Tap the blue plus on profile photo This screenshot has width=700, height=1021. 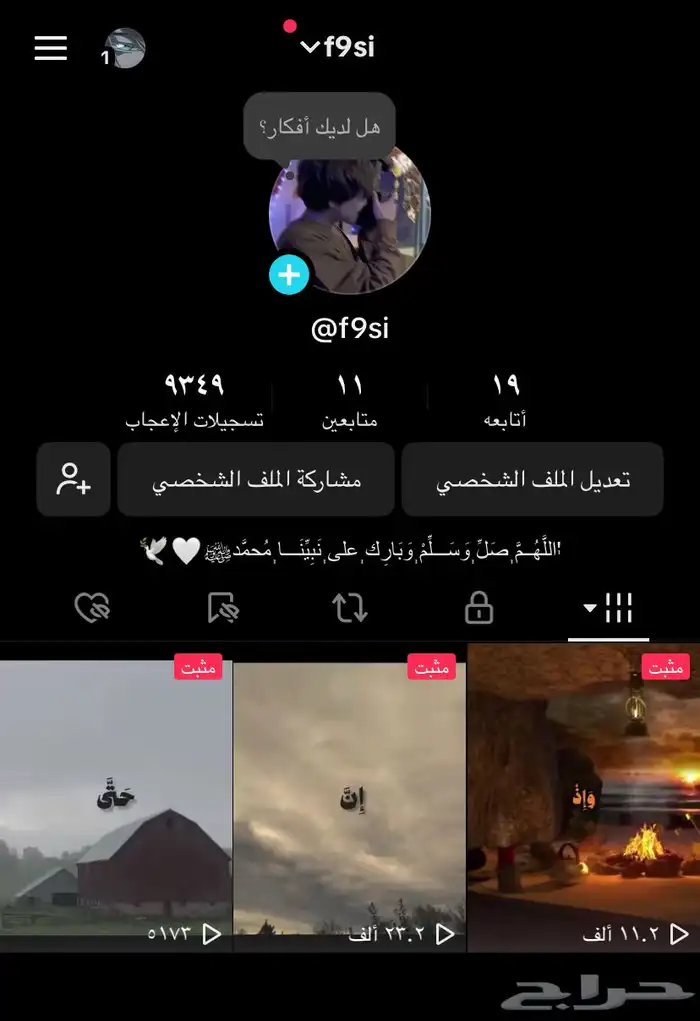click(289, 274)
